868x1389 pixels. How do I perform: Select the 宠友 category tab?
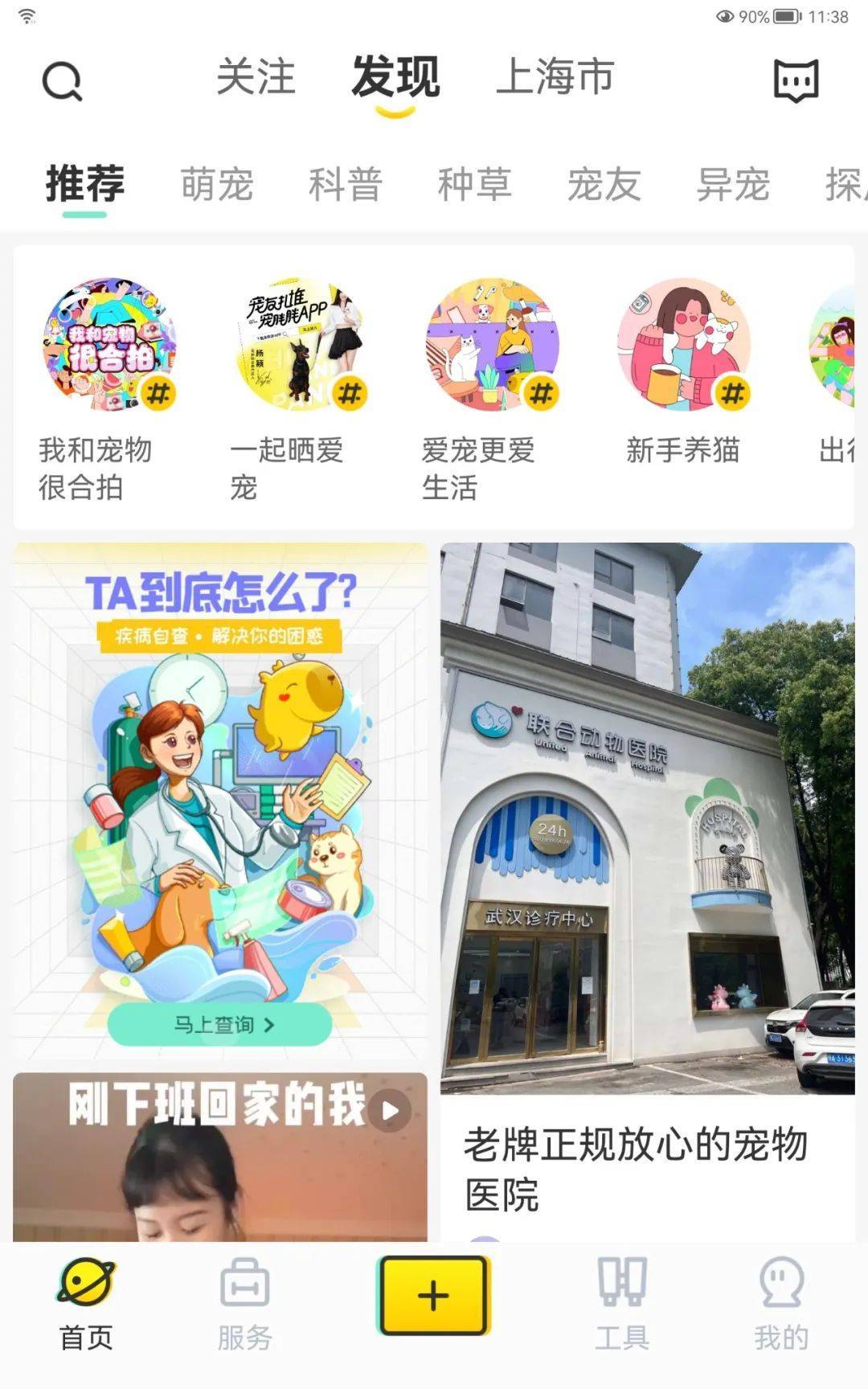604,185
